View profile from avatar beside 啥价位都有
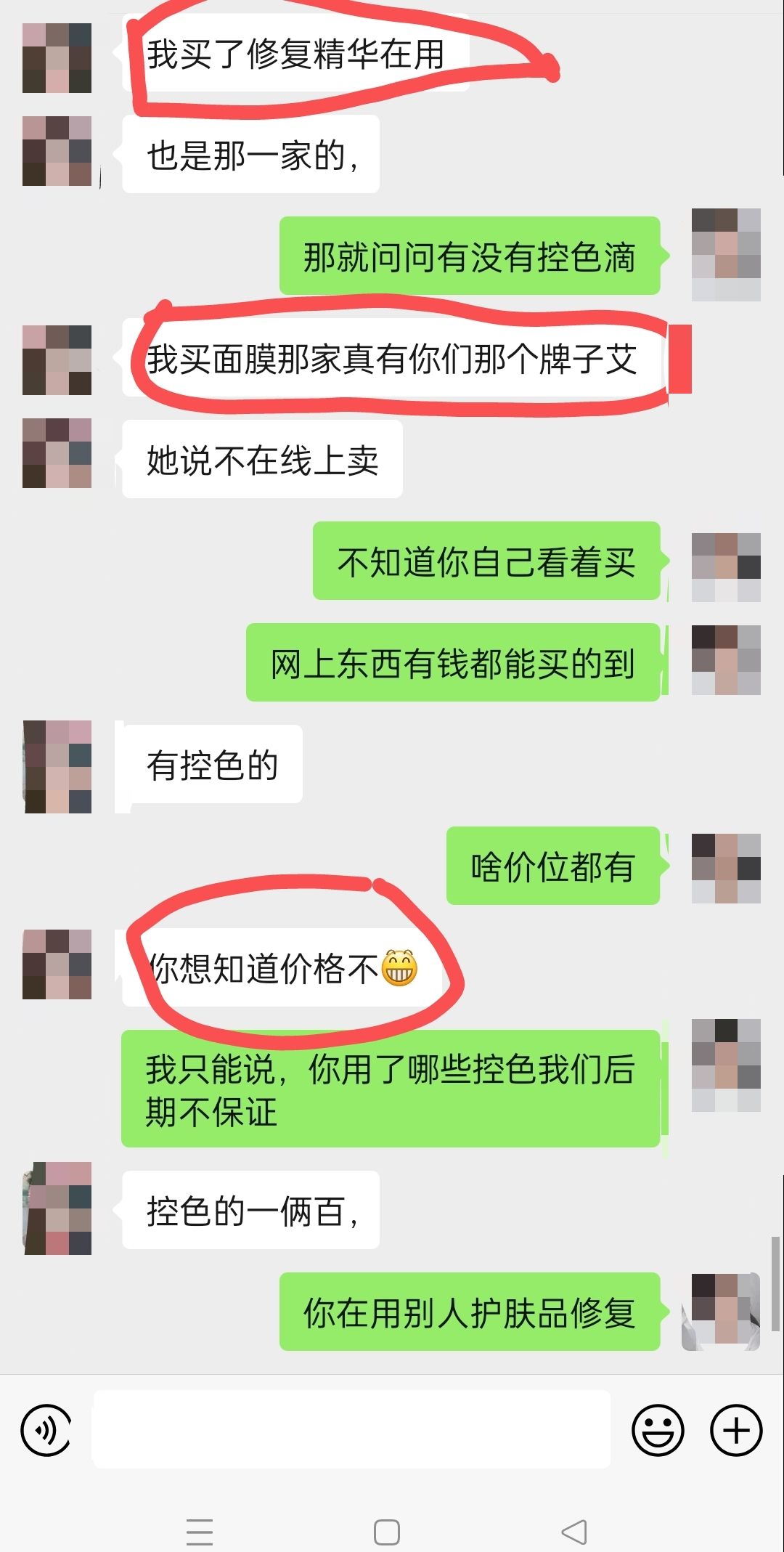This screenshot has width=784, height=1552. pyautogui.click(x=725, y=868)
